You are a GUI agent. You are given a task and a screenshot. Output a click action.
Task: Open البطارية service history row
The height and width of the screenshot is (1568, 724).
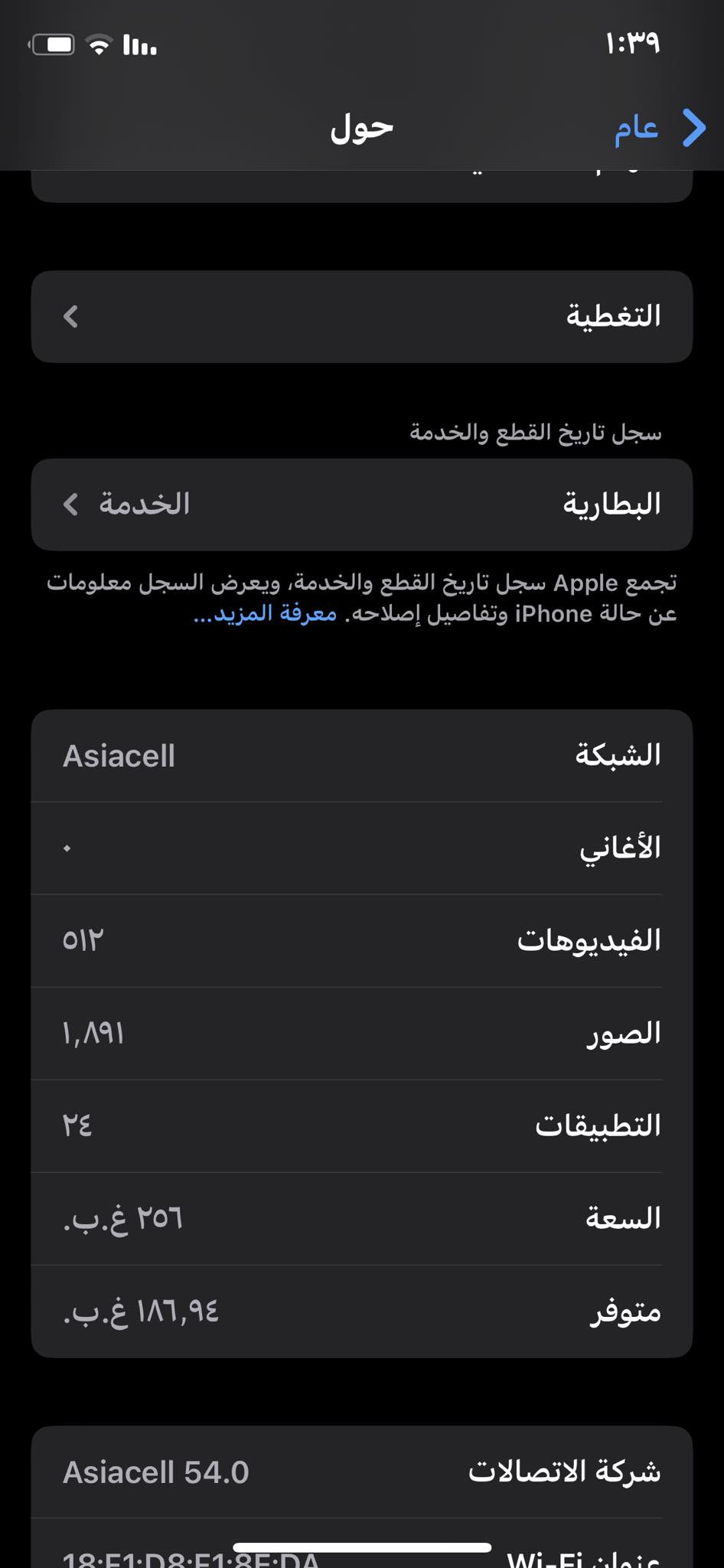(361, 505)
